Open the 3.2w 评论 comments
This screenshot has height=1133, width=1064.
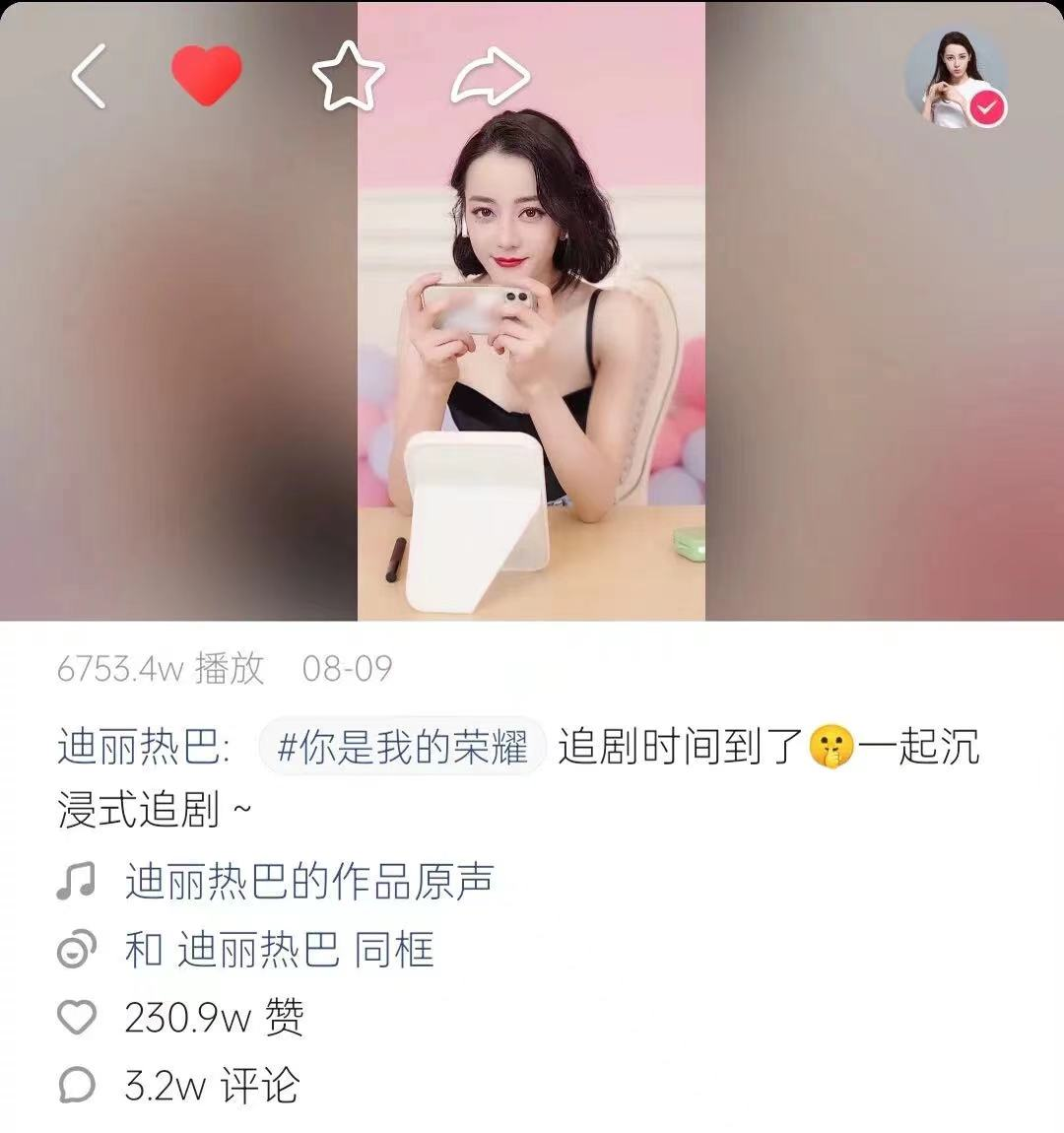click(x=211, y=1086)
